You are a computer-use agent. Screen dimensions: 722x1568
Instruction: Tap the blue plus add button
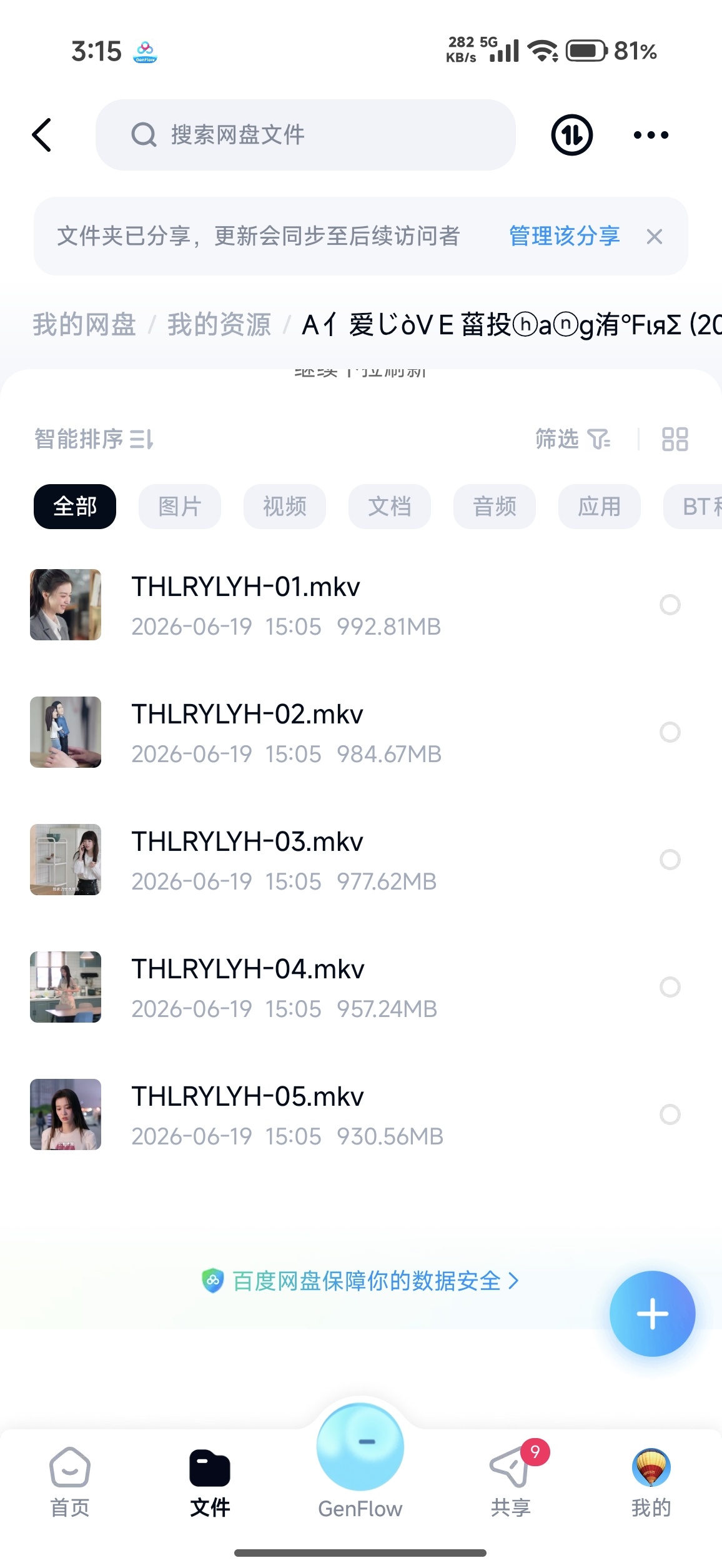[x=653, y=1314]
